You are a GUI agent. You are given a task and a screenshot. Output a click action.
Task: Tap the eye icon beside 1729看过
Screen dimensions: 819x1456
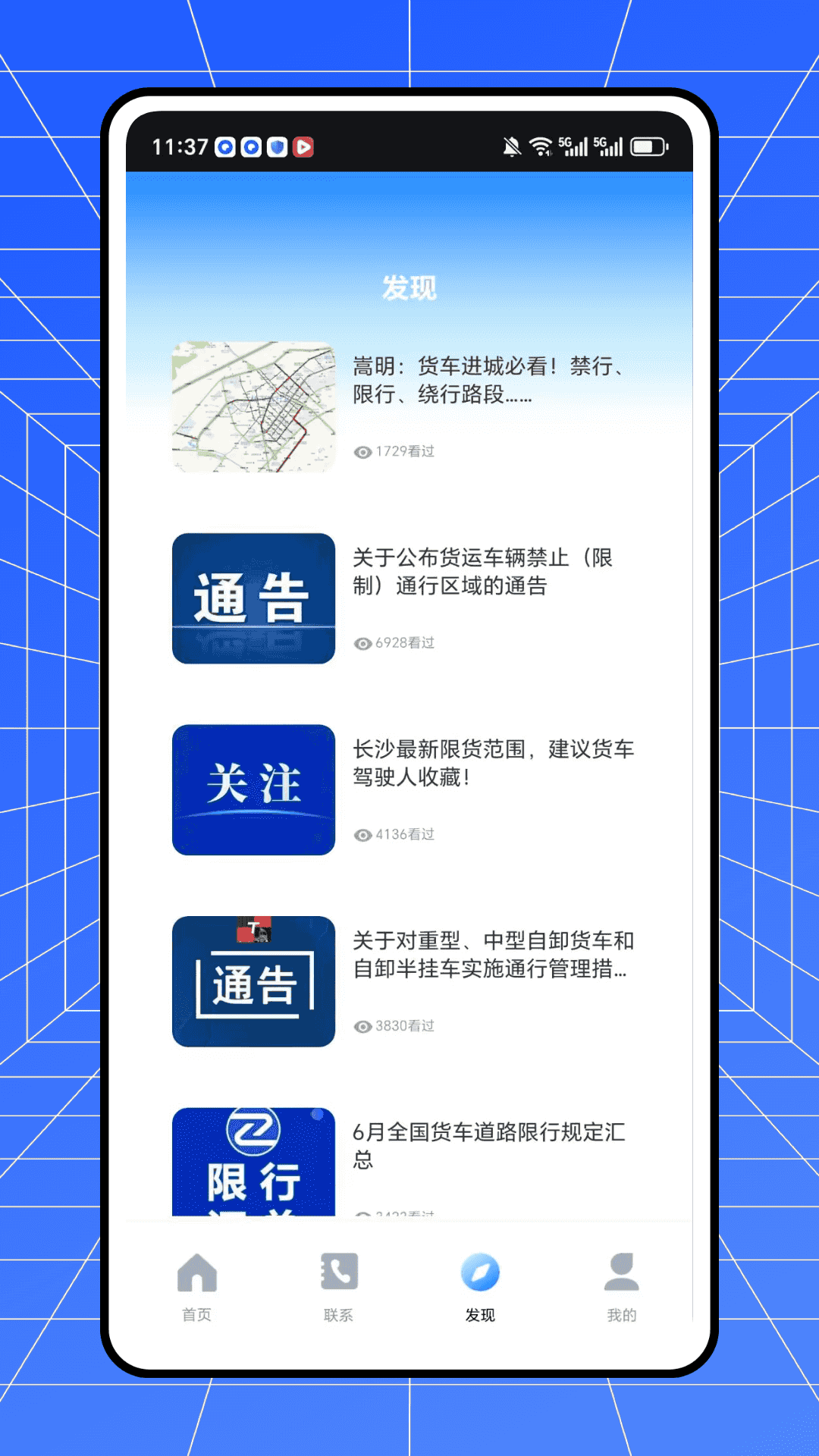click(362, 450)
